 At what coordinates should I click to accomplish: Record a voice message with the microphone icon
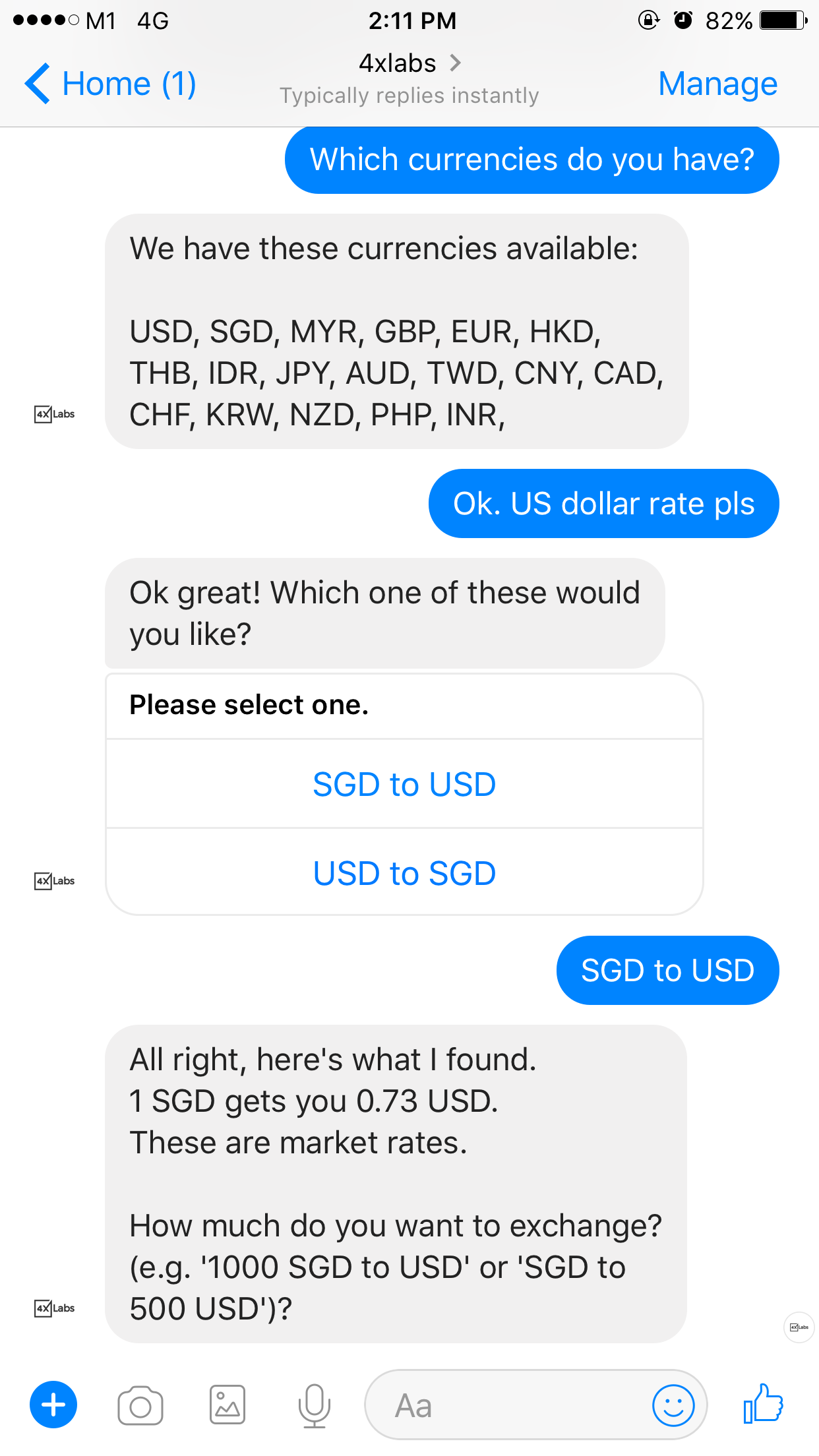point(315,1405)
